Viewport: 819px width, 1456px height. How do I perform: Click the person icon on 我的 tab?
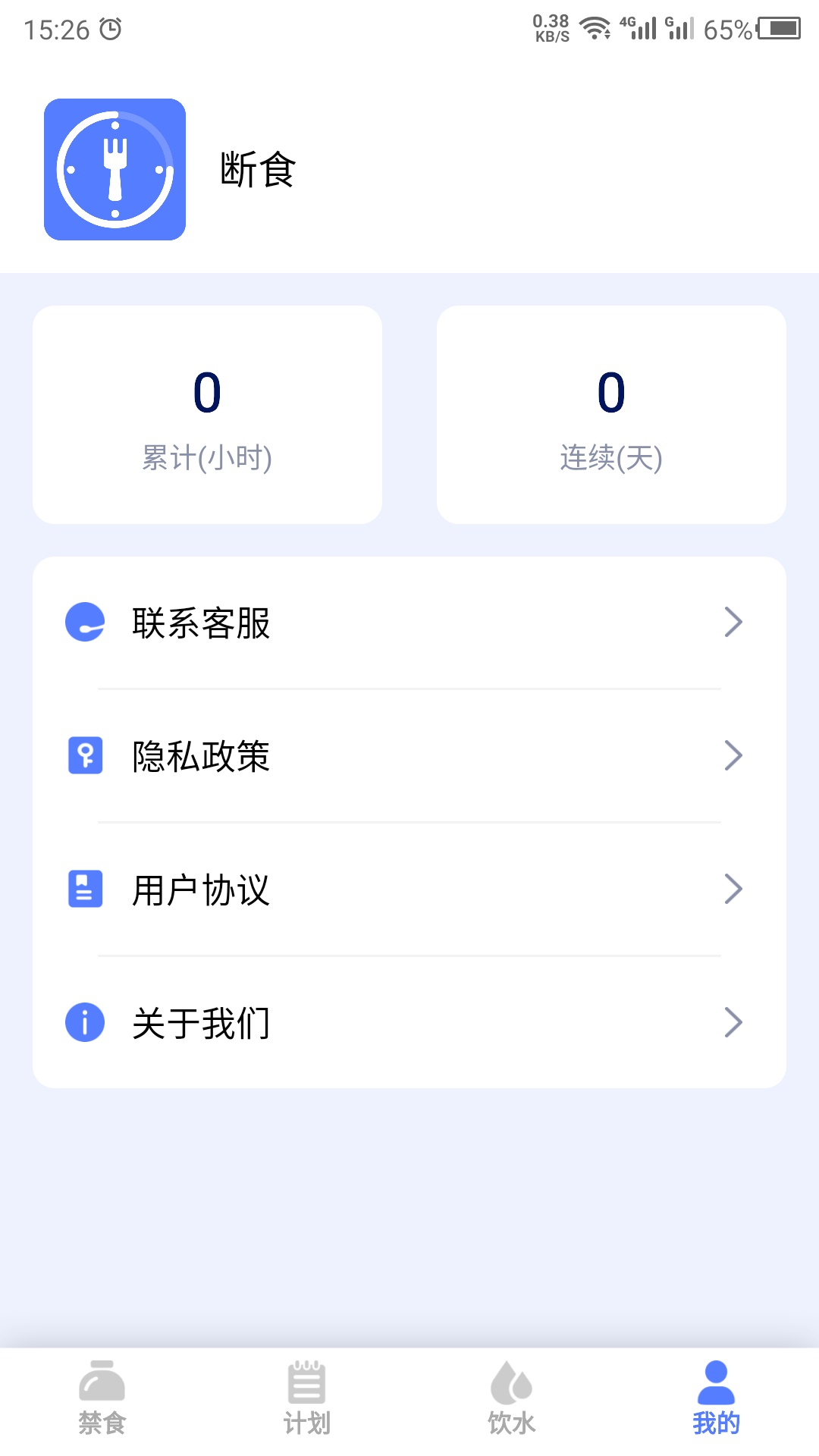715,1382
